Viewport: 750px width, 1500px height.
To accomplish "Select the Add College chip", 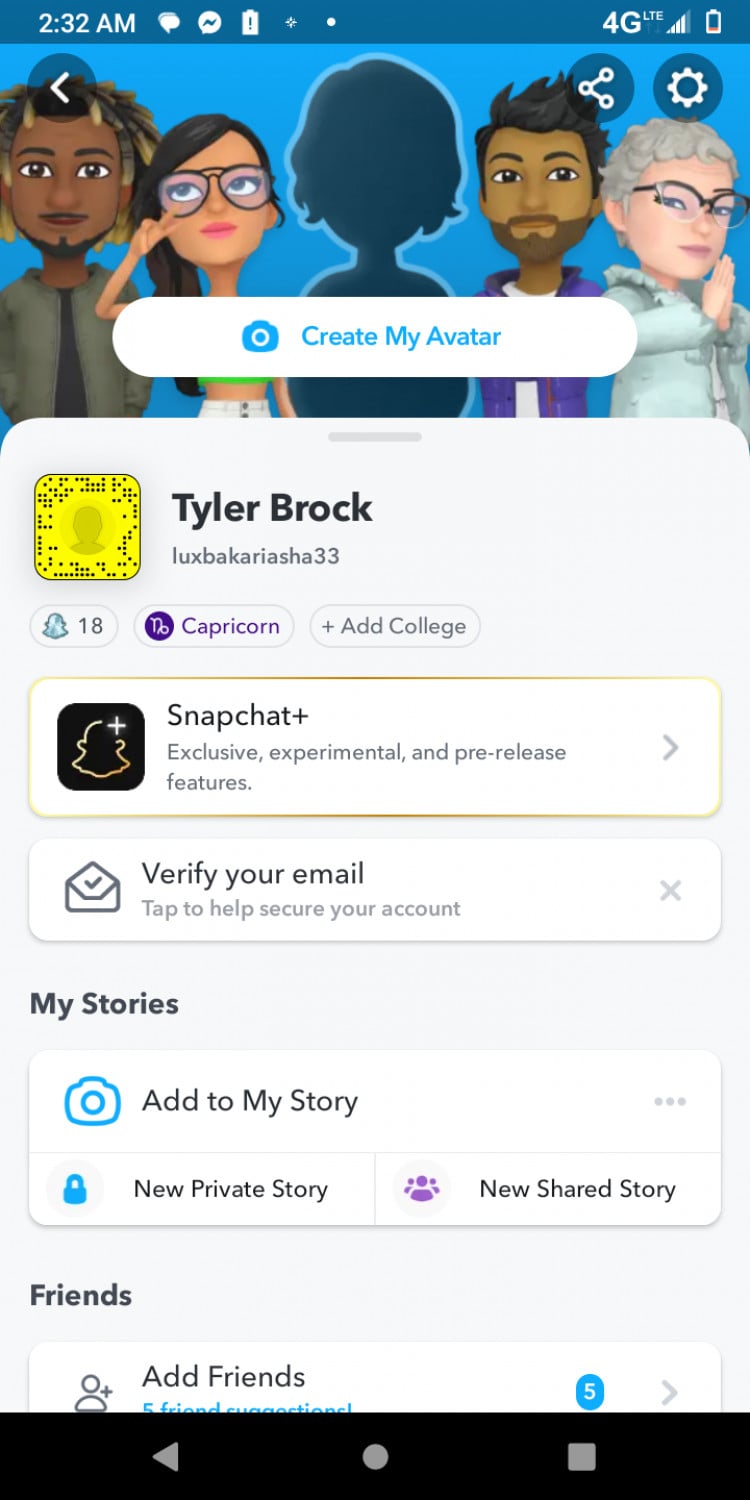I will point(395,626).
